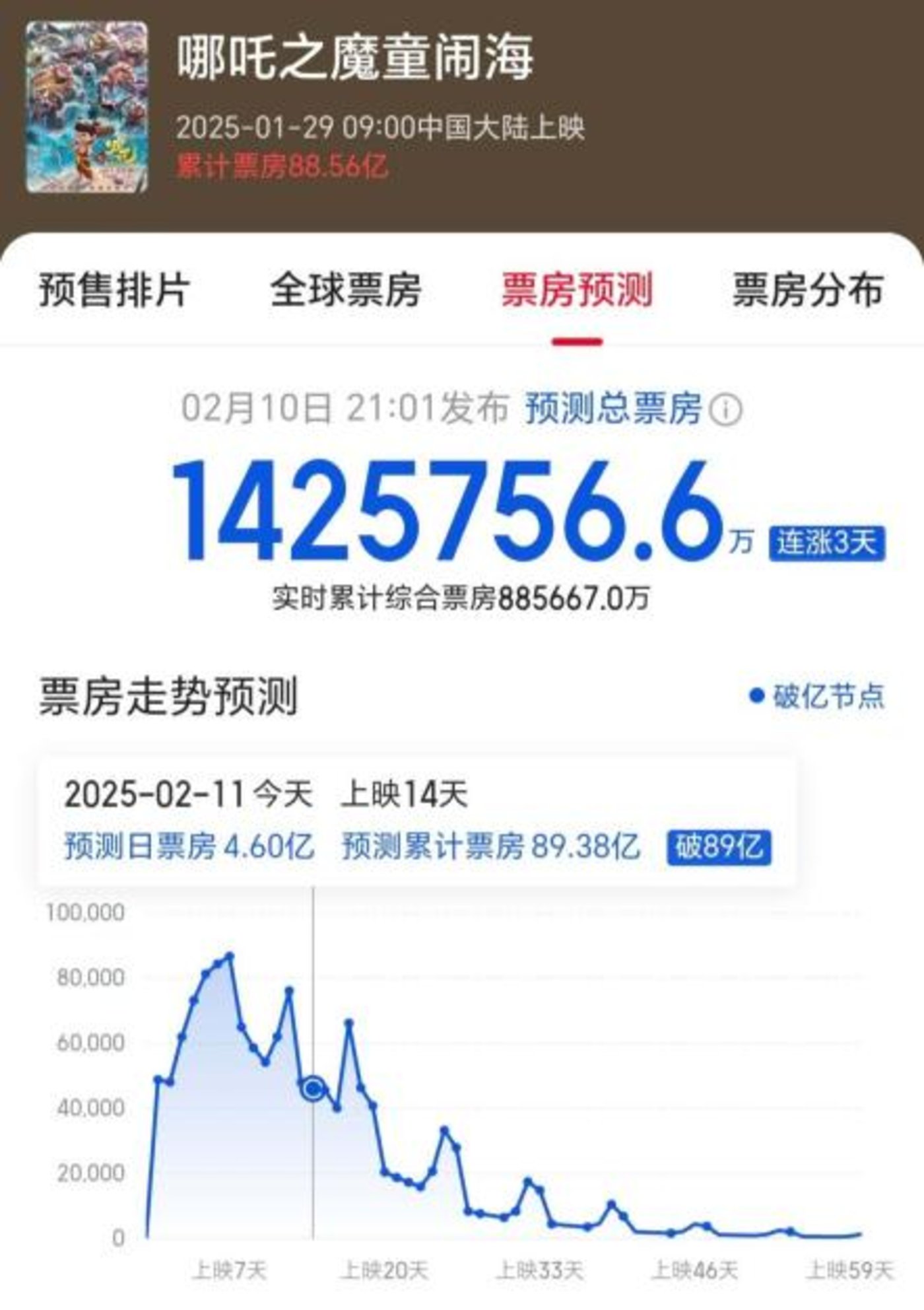The width and height of the screenshot is (924, 1310).
Task: Tap the highlighted day-14 point on the chart
Action: point(313,1088)
